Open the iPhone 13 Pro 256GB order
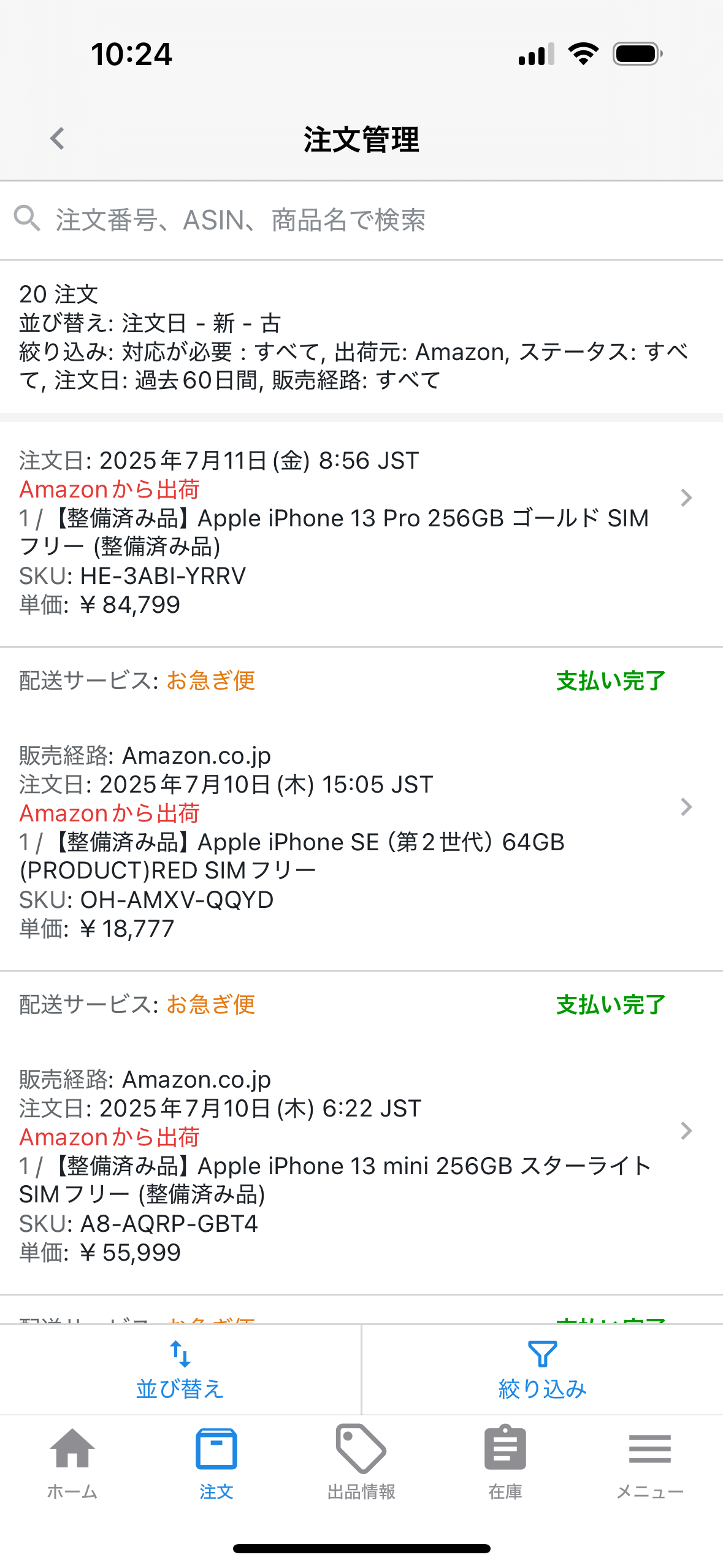723x1568 pixels. [361, 532]
